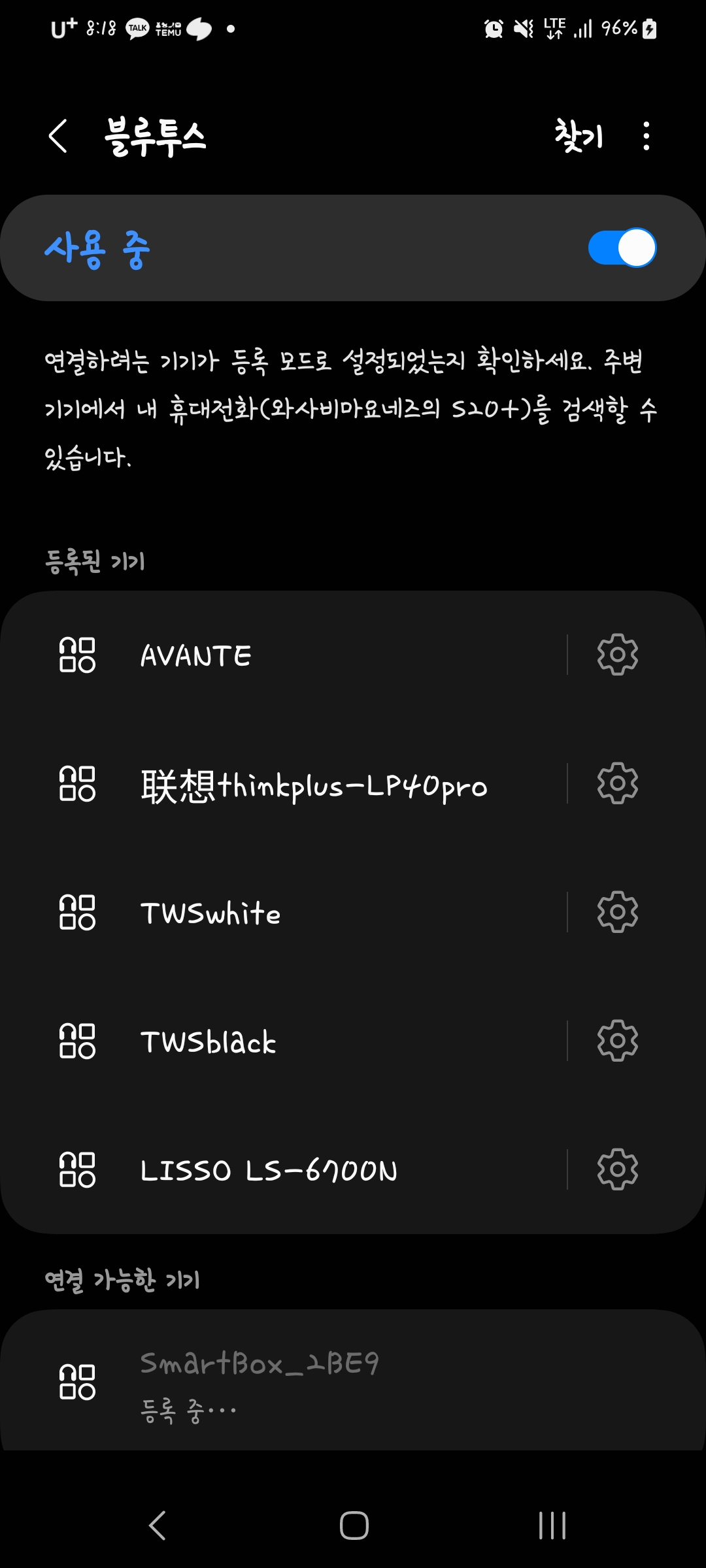
Task: Connect to the TWSwhite device
Action: 283,913
